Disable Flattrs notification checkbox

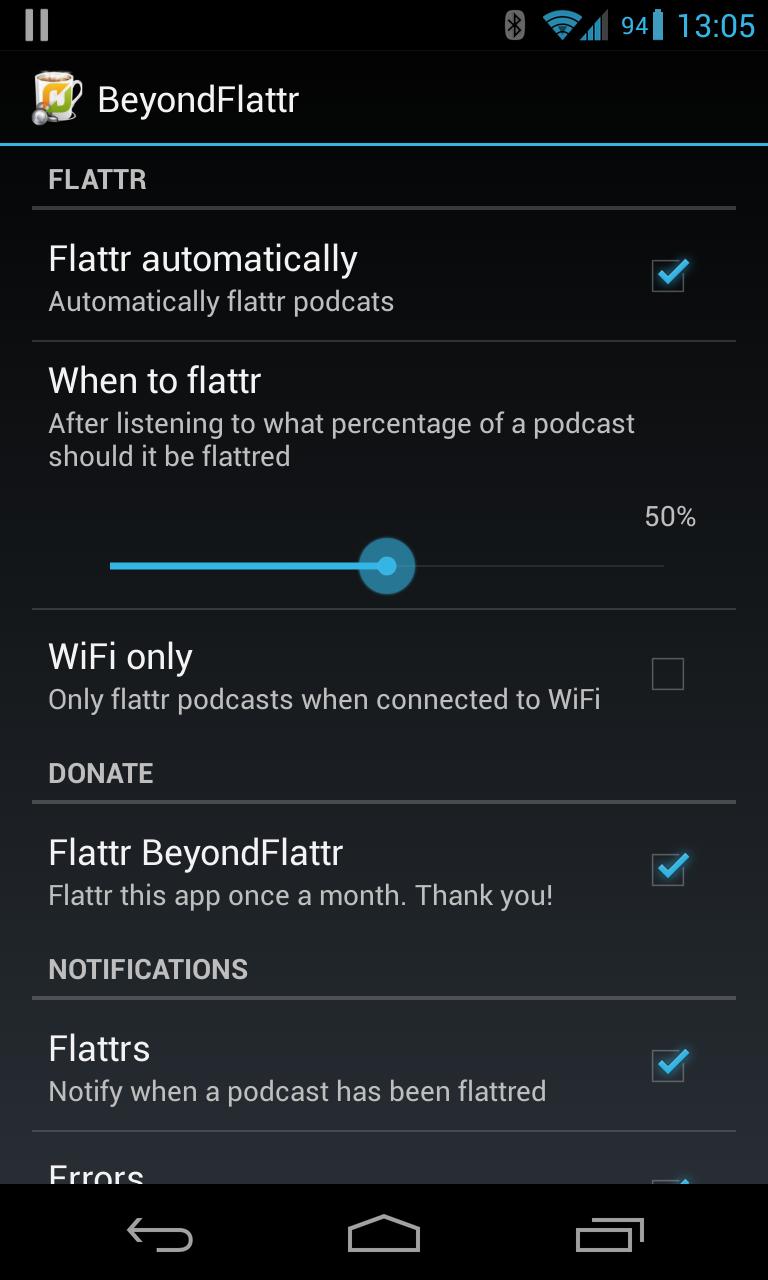click(668, 1065)
